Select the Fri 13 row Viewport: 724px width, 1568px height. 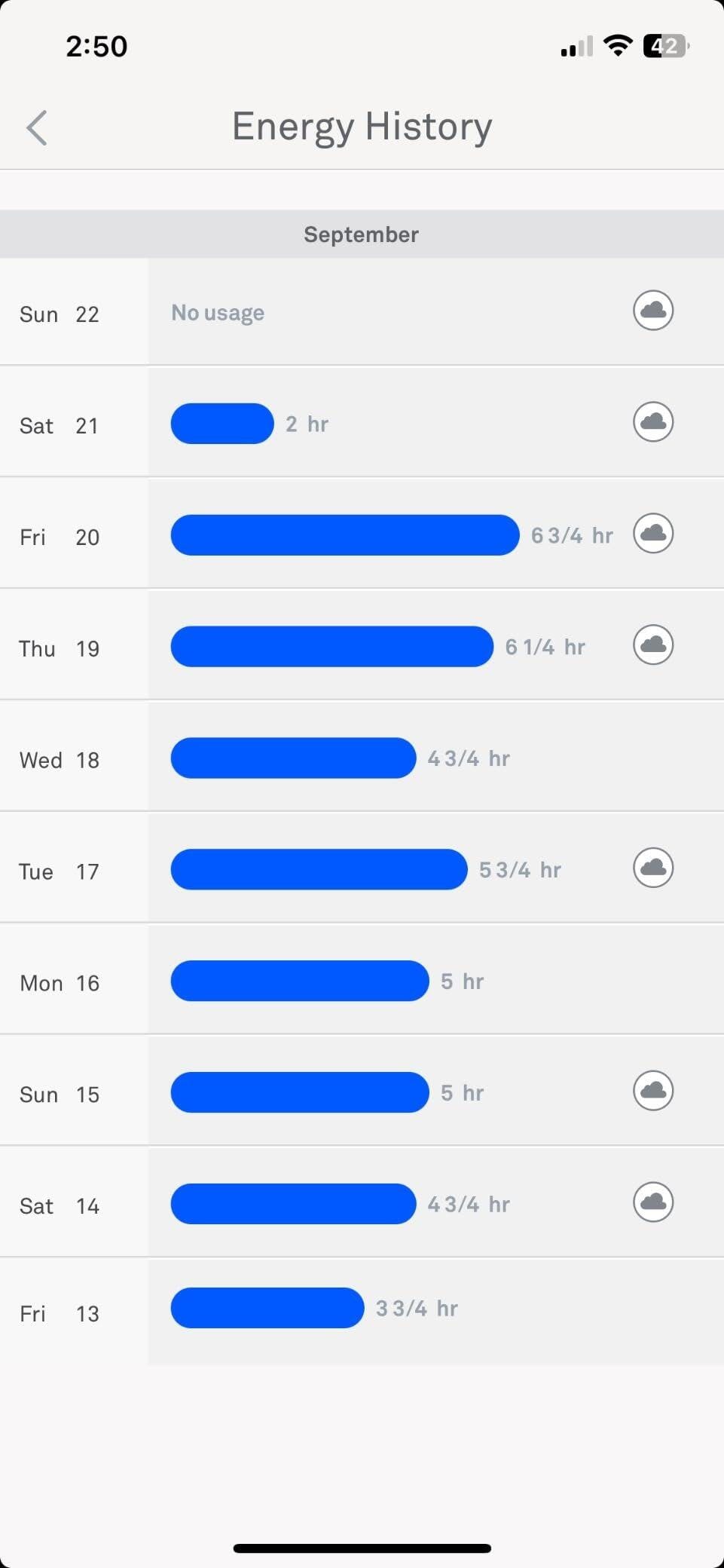coord(362,1312)
